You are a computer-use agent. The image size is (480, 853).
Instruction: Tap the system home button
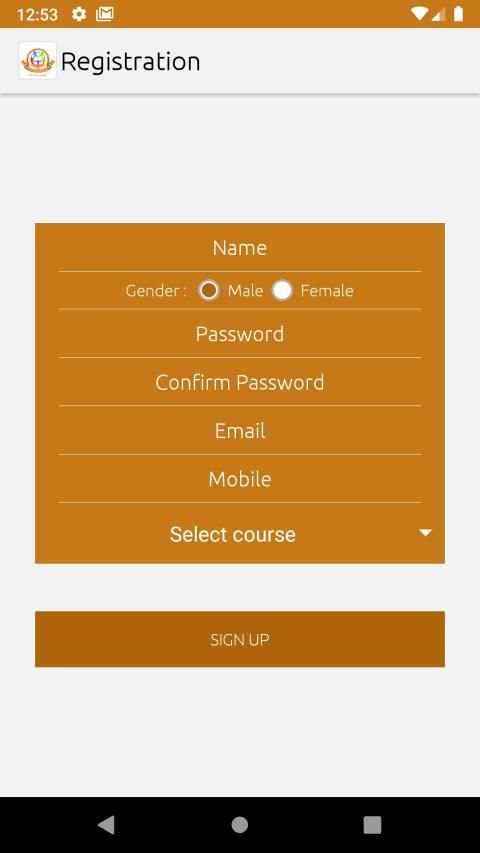(239, 825)
